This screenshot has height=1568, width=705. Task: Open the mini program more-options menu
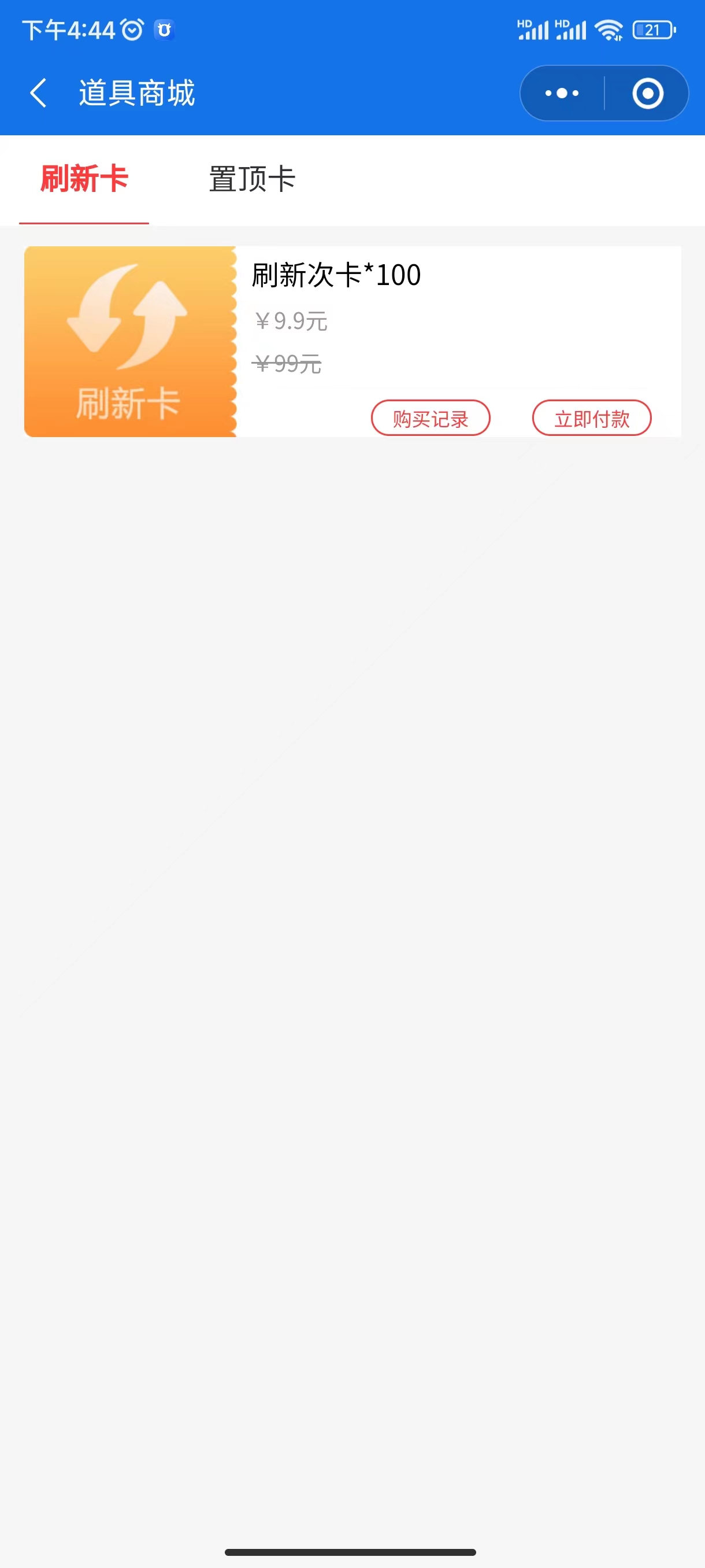[x=562, y=93]
